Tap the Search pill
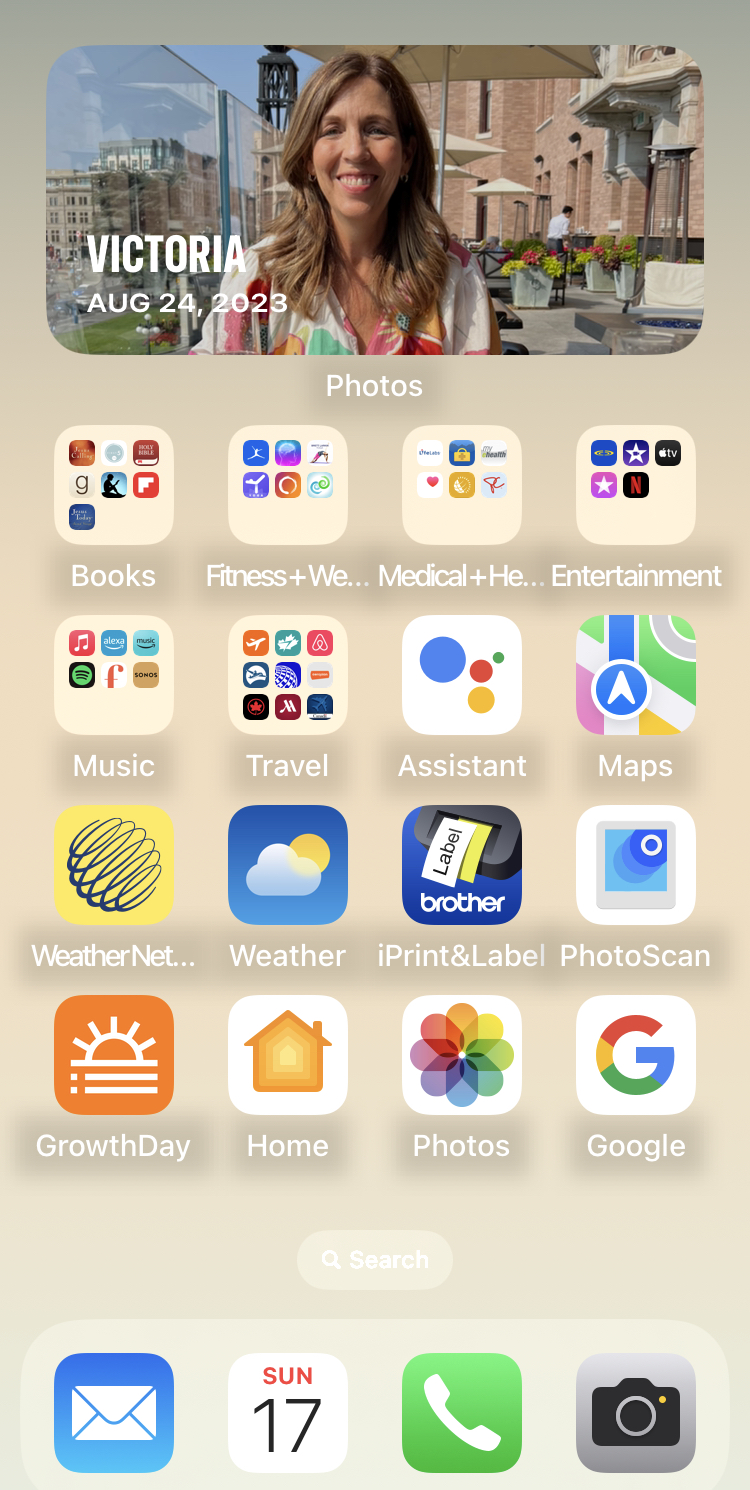This screenshot has width=750, height=1490. click(x=375, y=1260)
